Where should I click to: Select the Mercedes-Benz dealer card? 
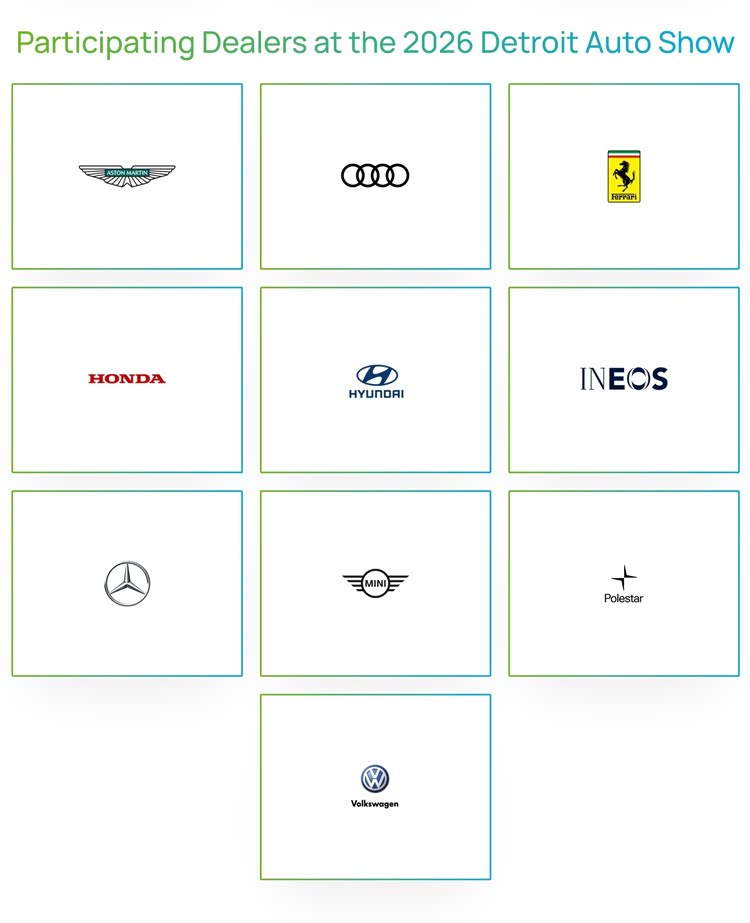(127, 583)
